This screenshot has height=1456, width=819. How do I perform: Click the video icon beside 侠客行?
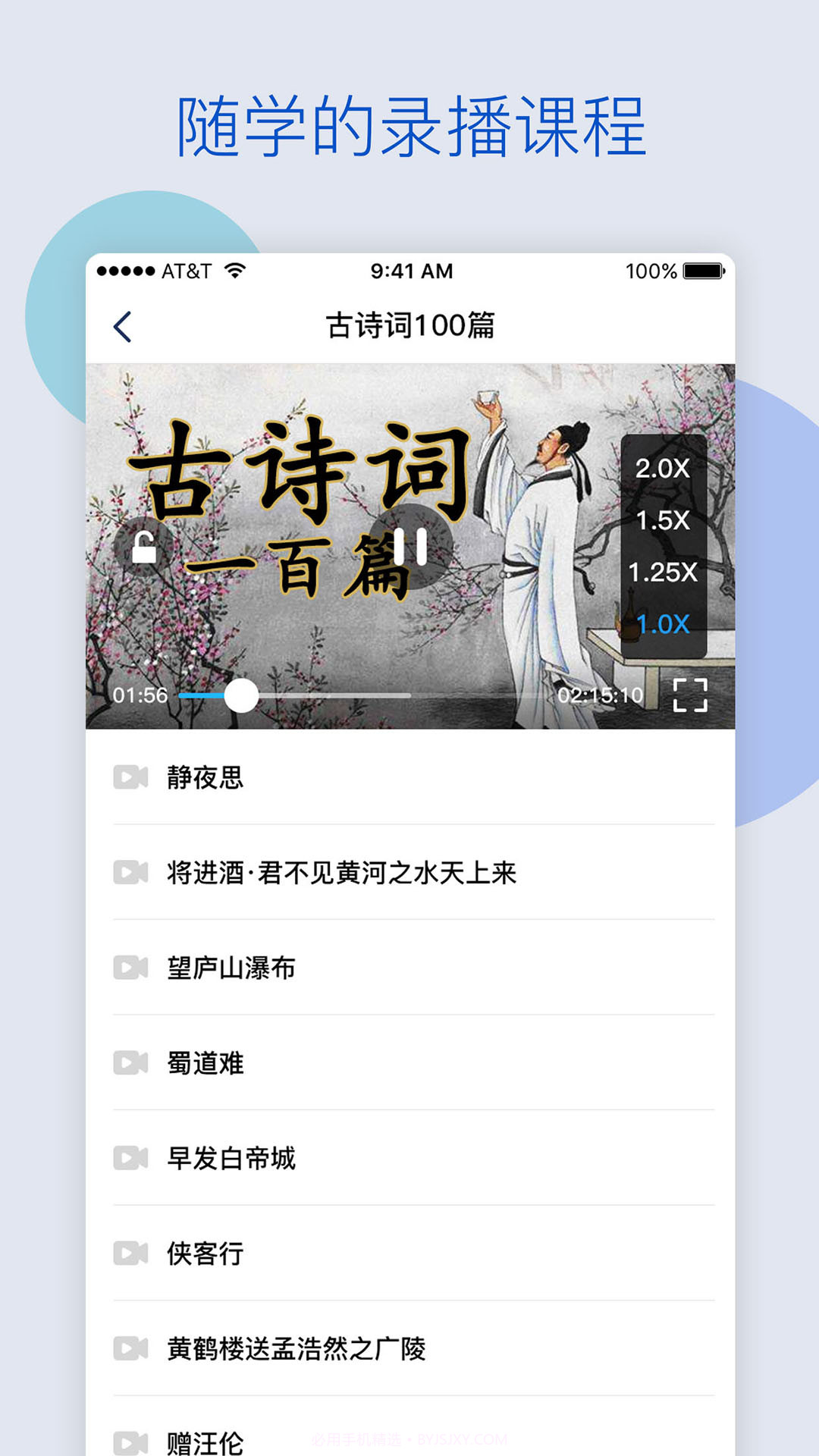(130, 1254)
